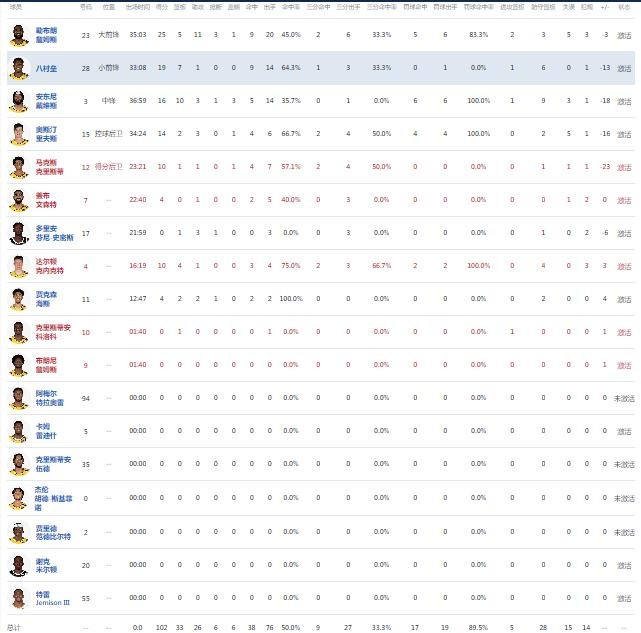Screen dimensions: 641x633
Task: View 卡姆 雷迪什 profile link
Action: (x=46, y=431)
